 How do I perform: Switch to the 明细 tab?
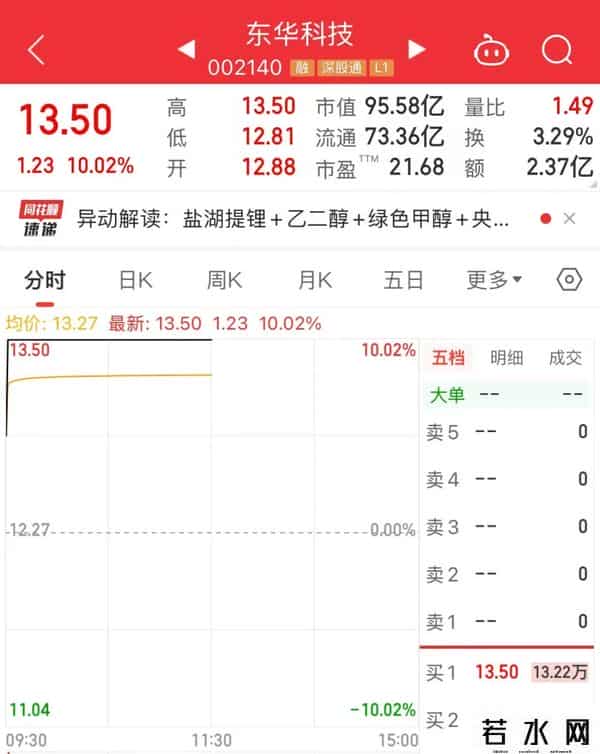[506, 358]
